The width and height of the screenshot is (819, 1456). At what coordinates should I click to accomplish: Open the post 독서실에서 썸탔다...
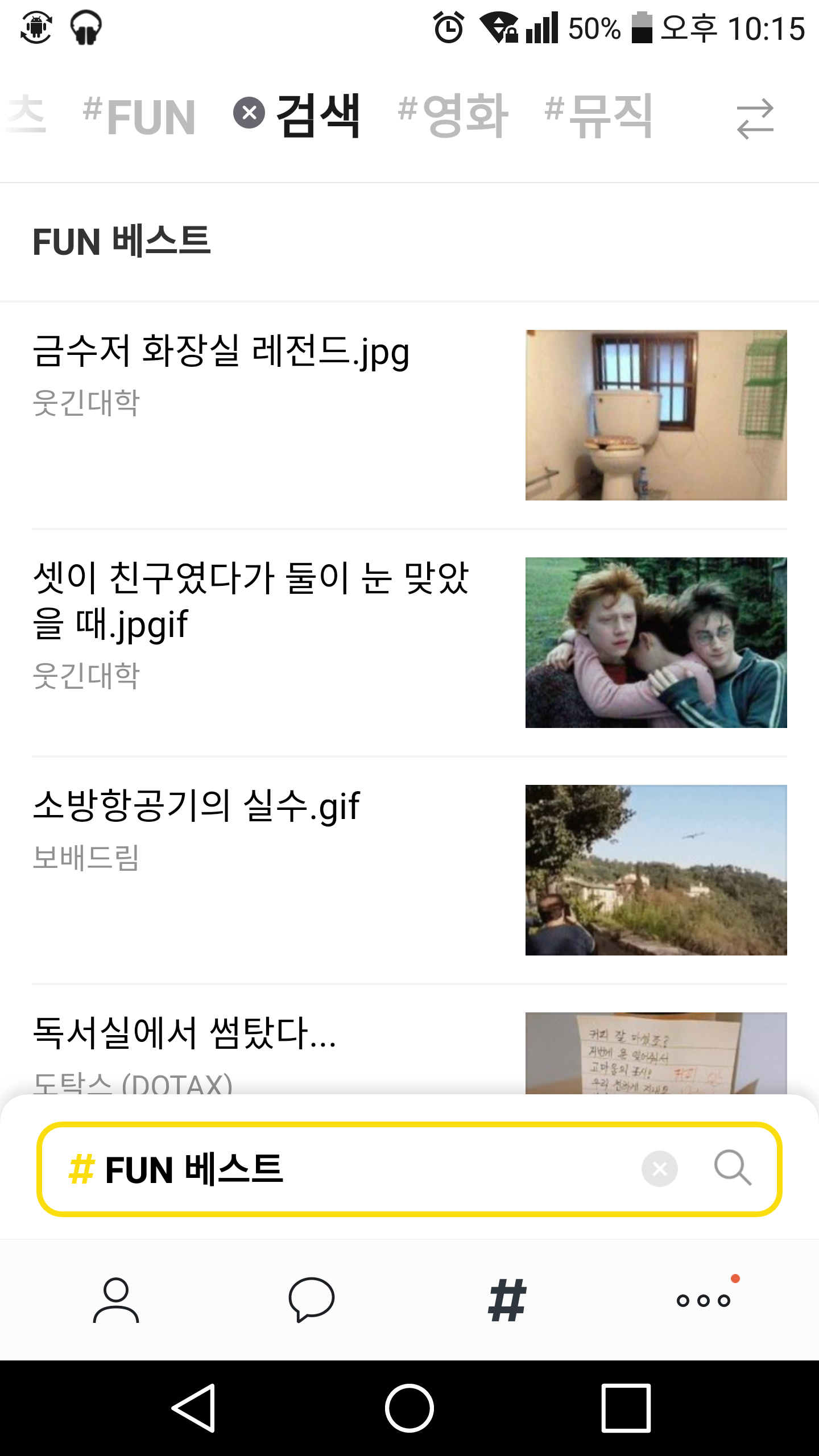pos(185,1033)
